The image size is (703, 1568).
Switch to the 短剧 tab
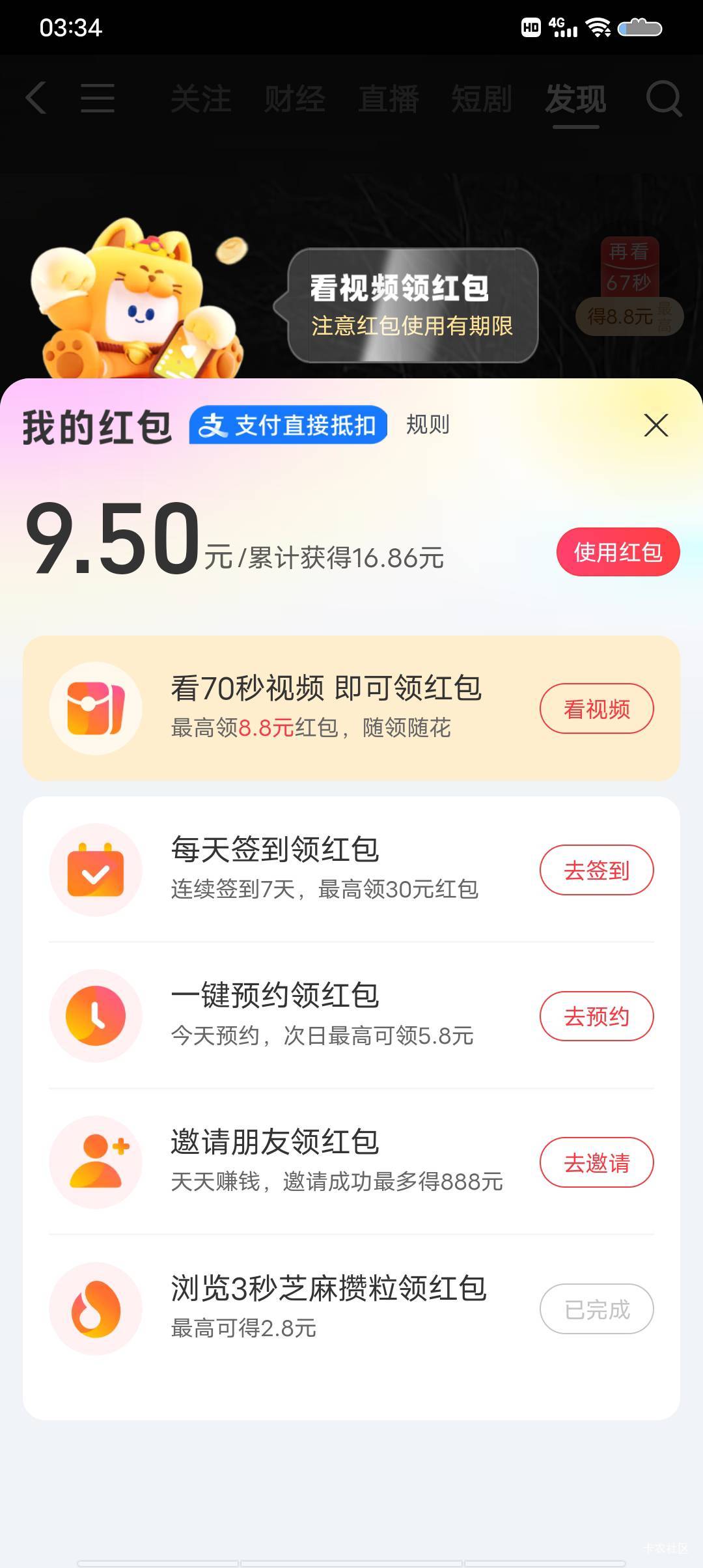(482, 99)
